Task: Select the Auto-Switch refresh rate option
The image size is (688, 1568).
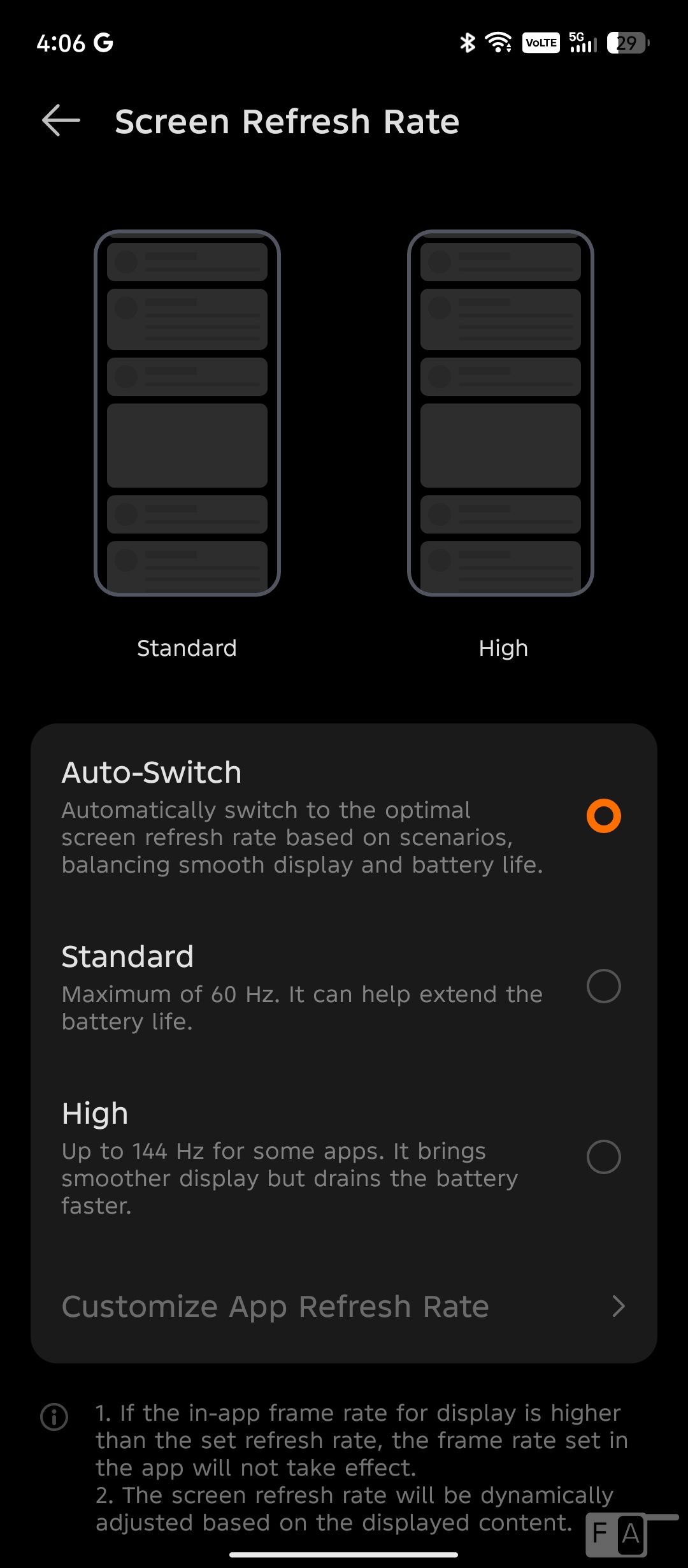Action: [603, 816]
